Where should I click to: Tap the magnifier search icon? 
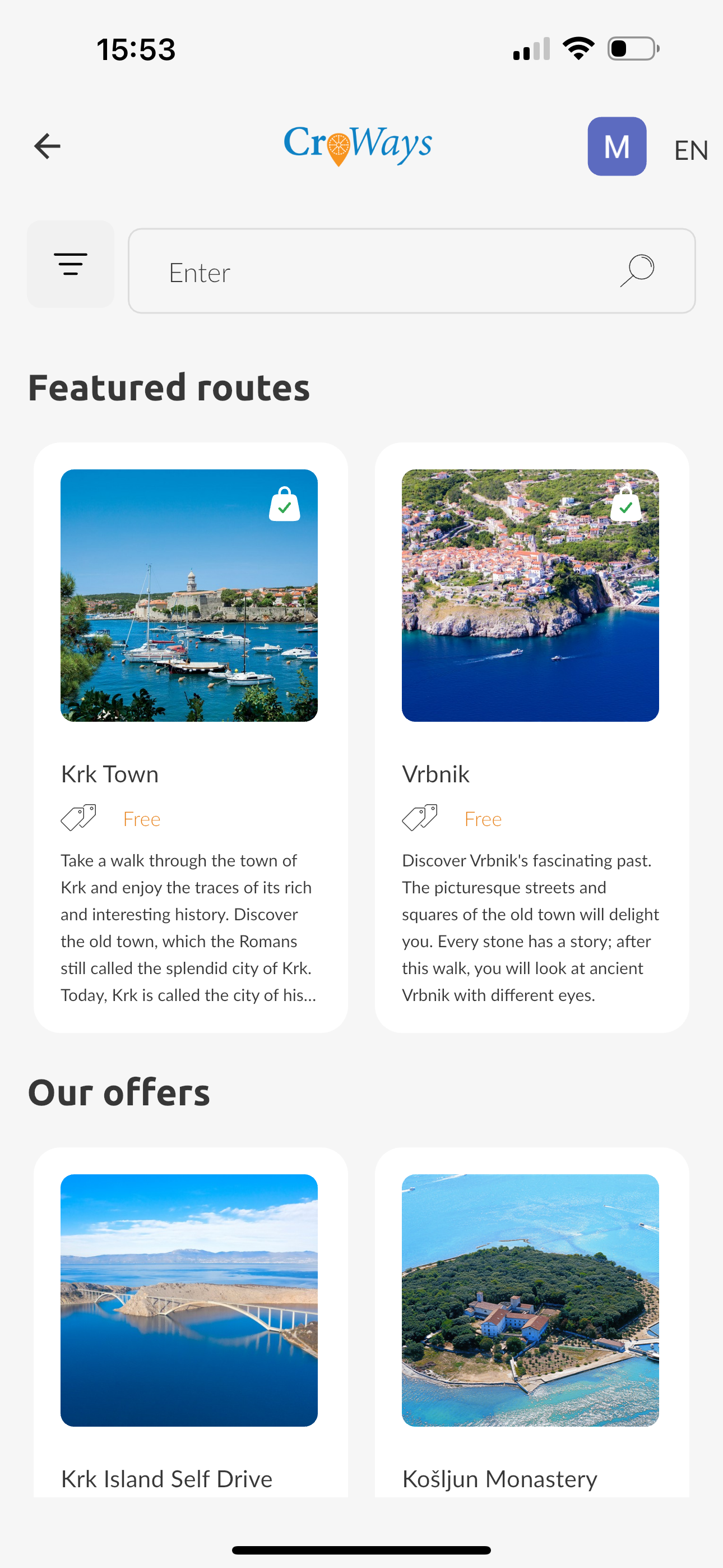pyautogui.click(x=637, y=270)
